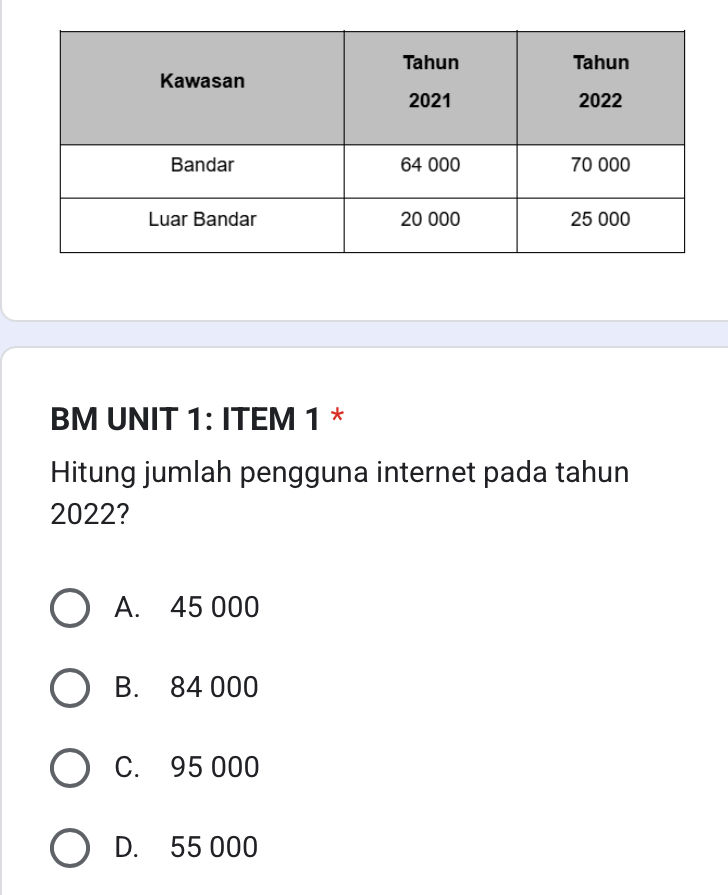This screenshot has height=895, width=728.
Task: Click the 25 000 table value
Action: [x=600, y=220]
